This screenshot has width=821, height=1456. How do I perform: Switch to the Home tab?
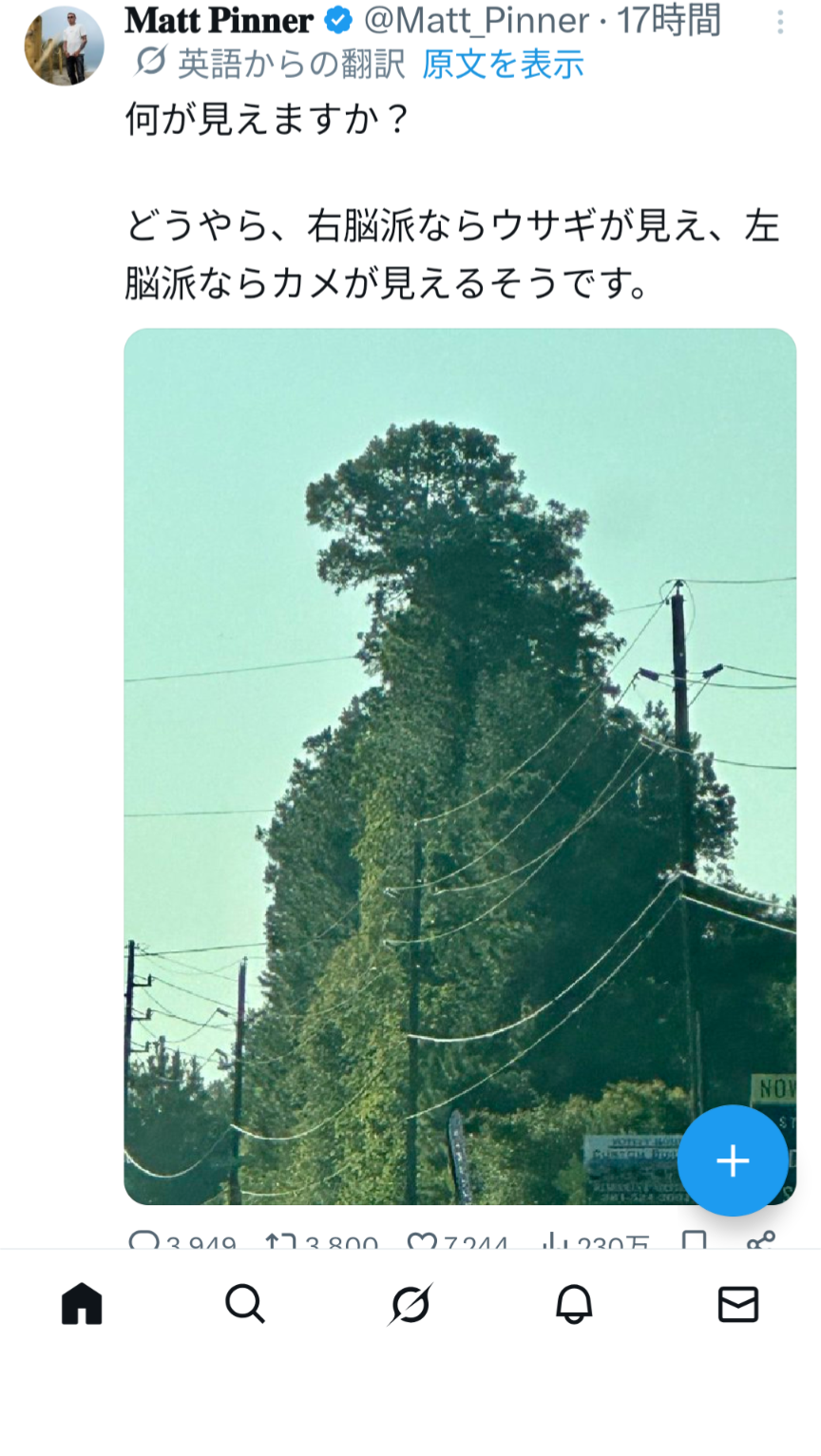coord(82,1304)
